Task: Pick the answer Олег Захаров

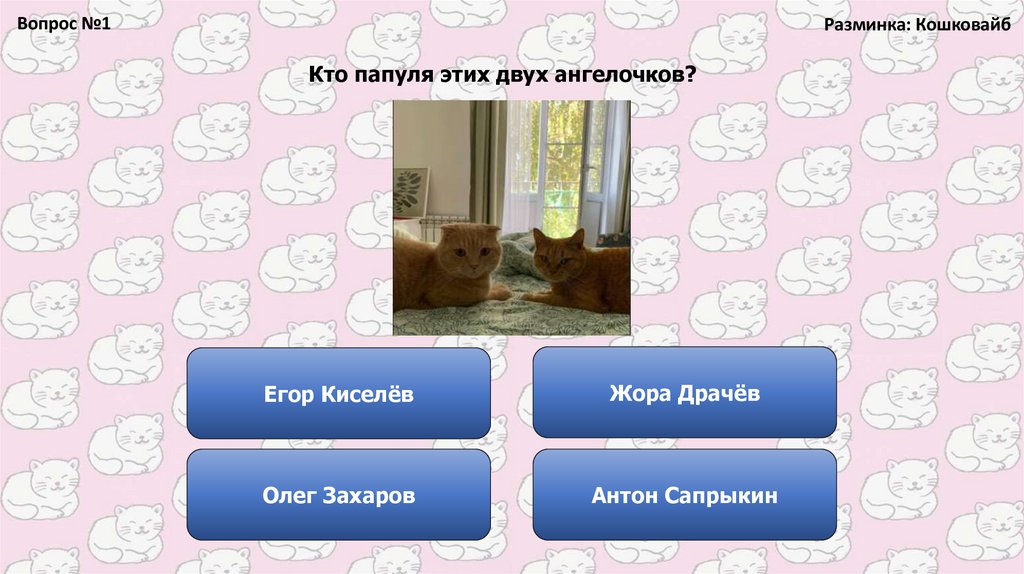Action: 338,494
